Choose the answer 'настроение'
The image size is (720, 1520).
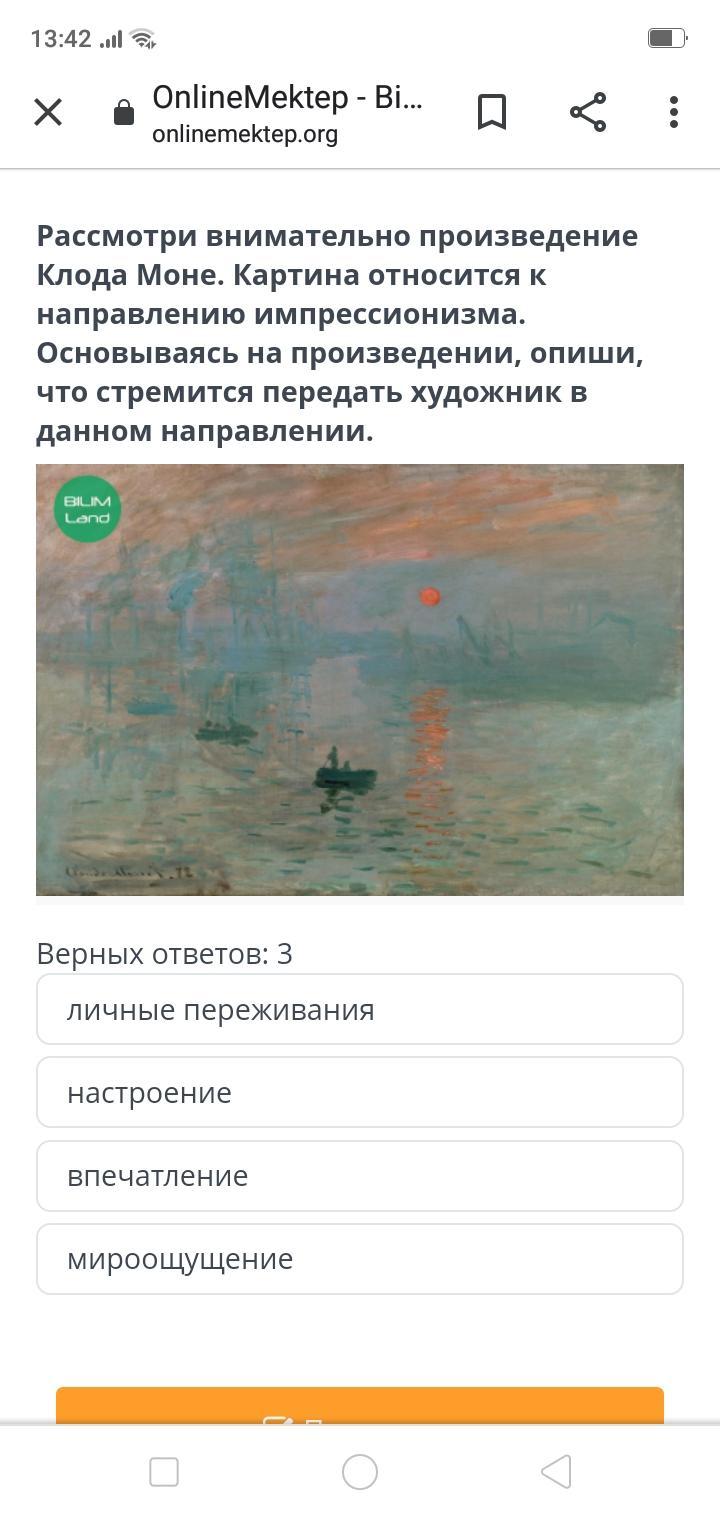pos(360,1093)
